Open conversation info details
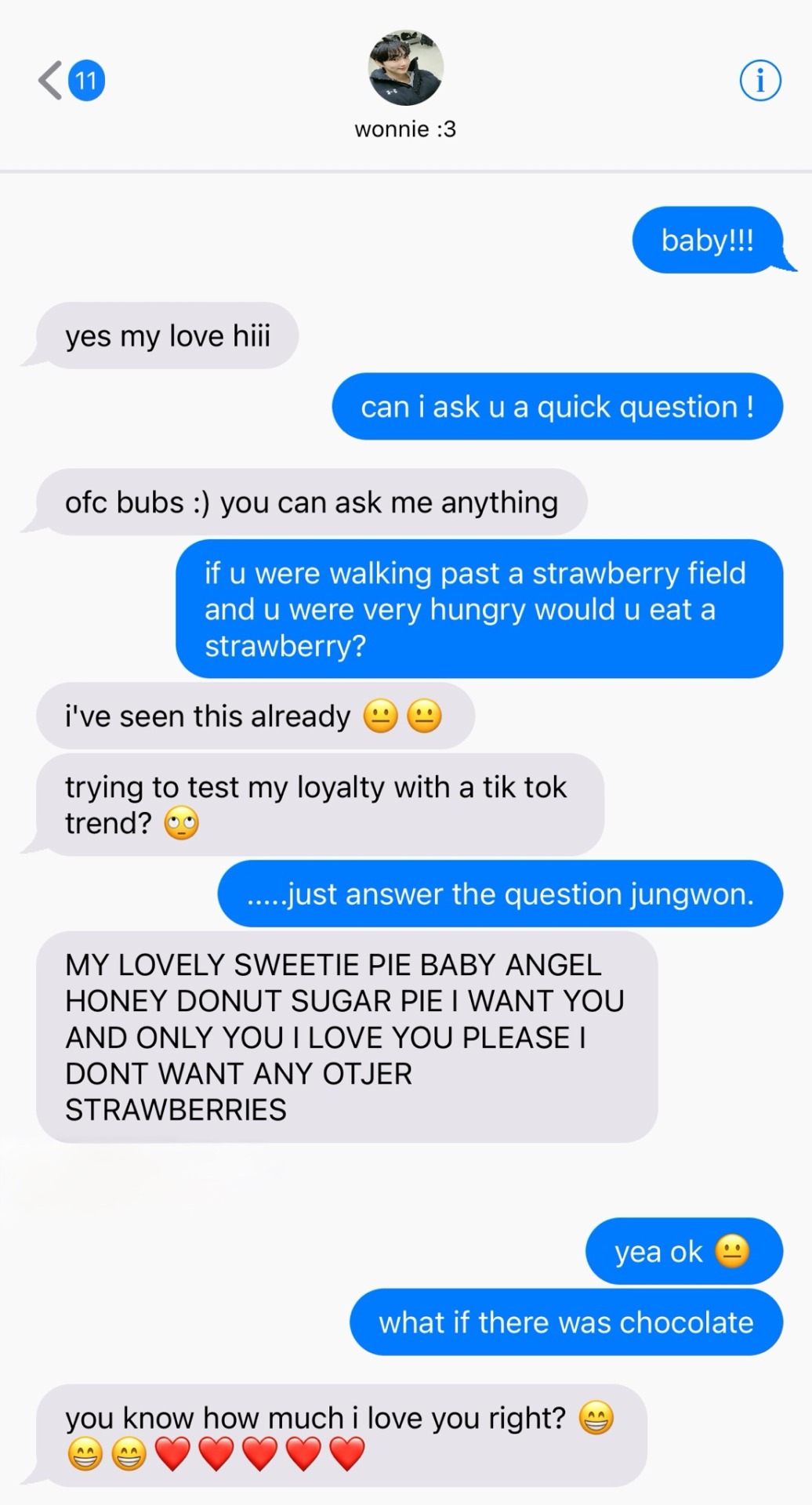Viewport: 812px width, 1505px height. (x=759, y=80)
